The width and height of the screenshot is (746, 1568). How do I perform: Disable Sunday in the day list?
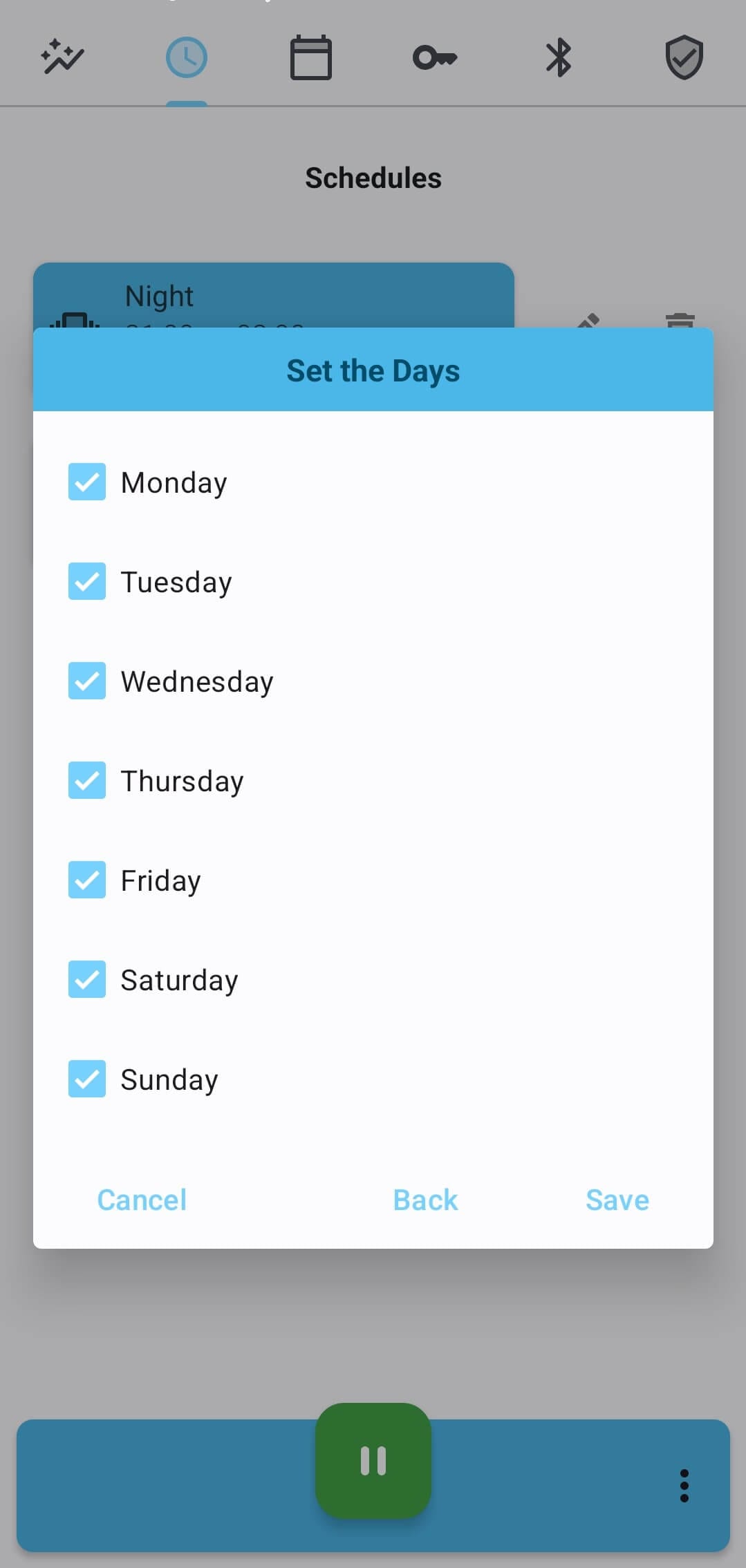pos(87,1079)
